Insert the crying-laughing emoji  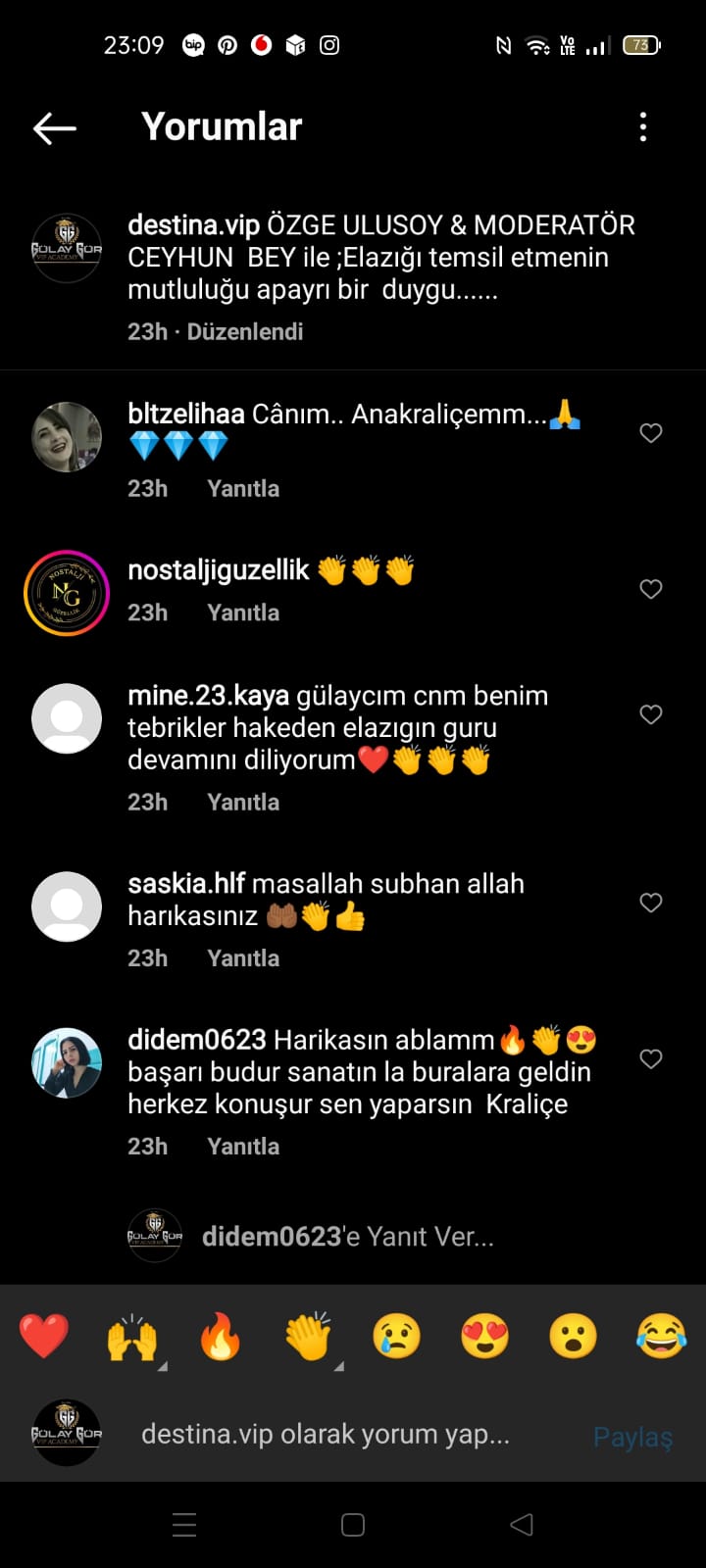[x=662, y=1337]
